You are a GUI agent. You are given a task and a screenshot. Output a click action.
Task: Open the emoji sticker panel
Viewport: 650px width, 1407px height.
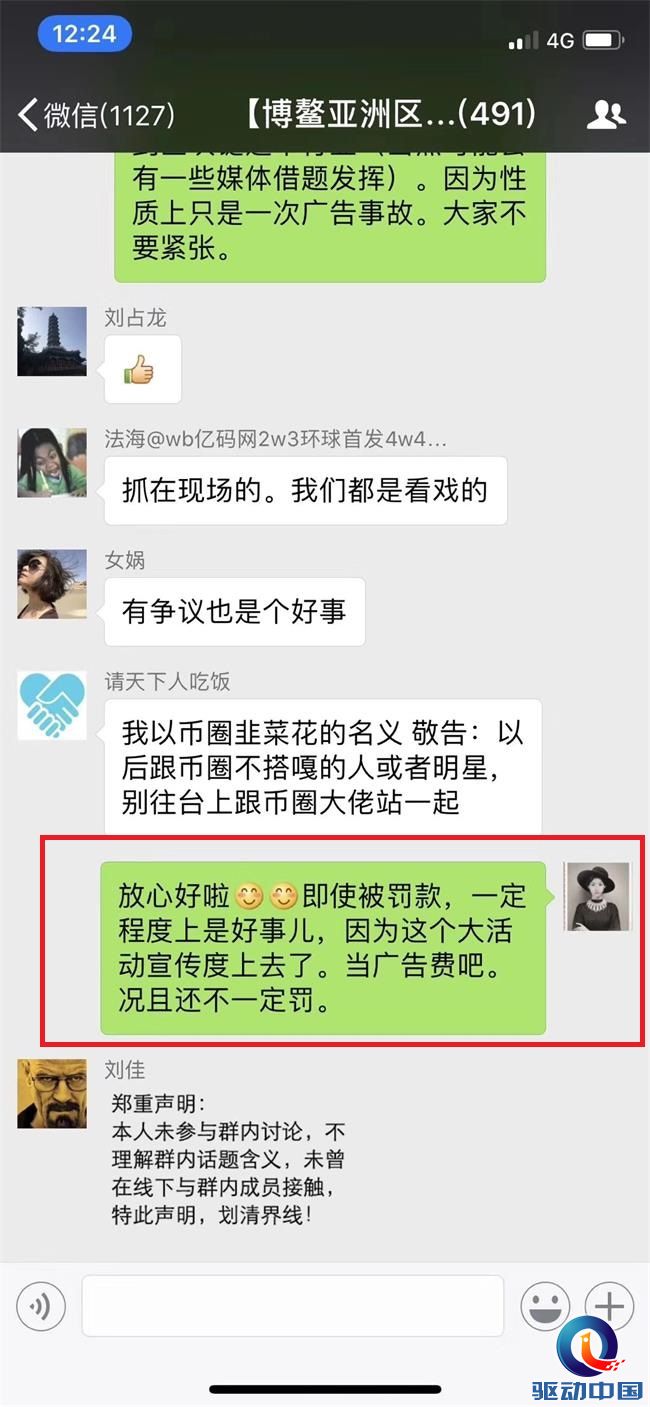pos(546,1306)
